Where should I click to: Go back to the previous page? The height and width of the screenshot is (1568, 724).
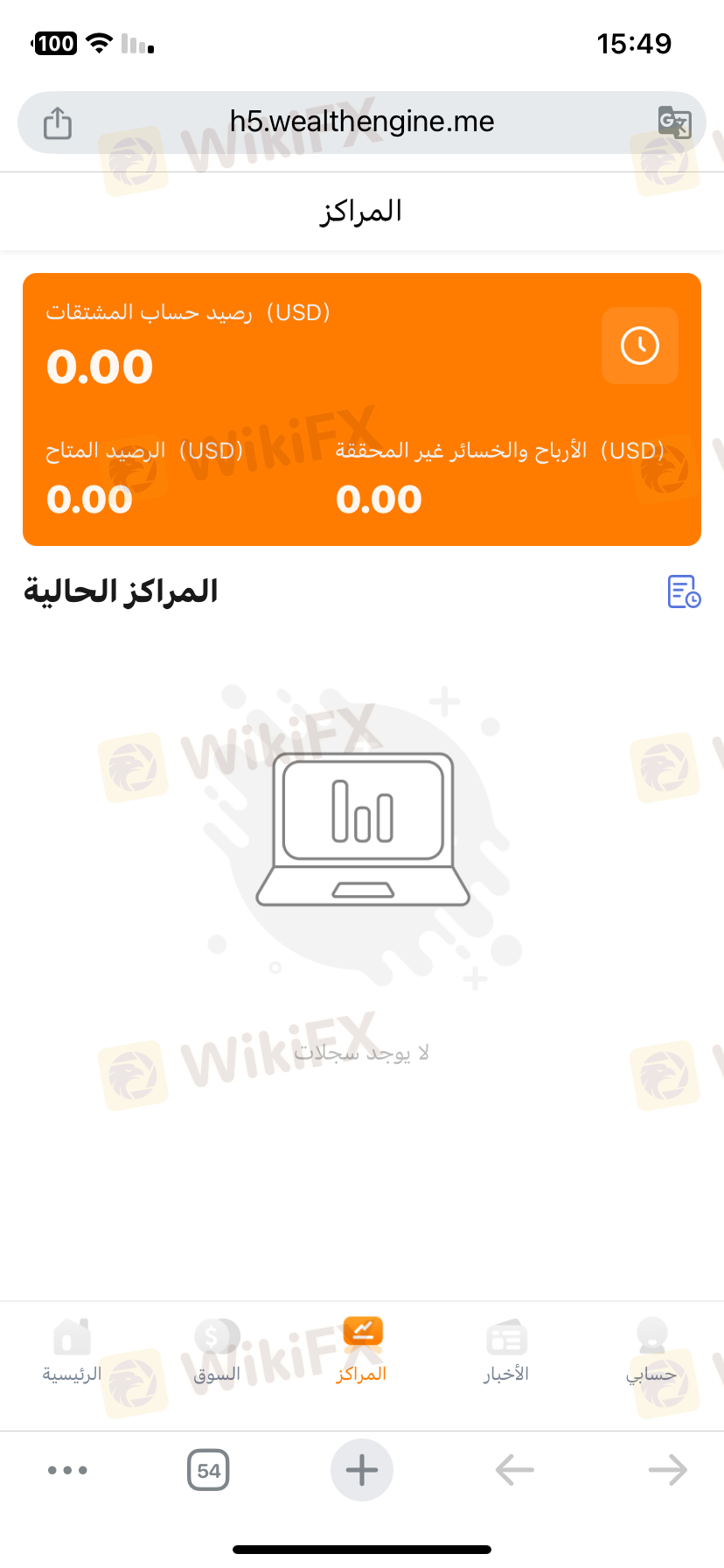[x=515, y=1470]
